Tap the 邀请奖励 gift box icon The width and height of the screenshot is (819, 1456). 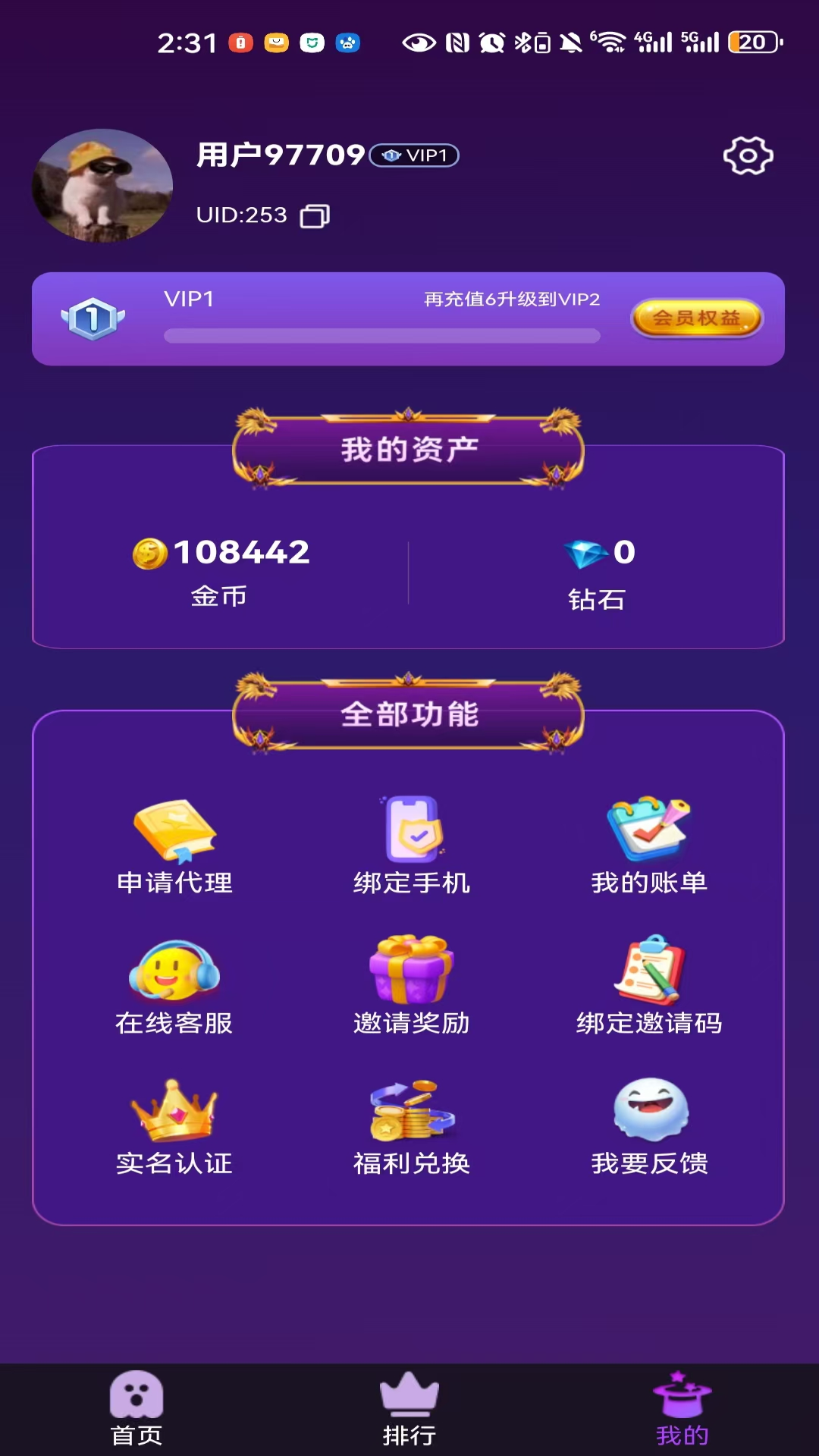click(409, 974)
